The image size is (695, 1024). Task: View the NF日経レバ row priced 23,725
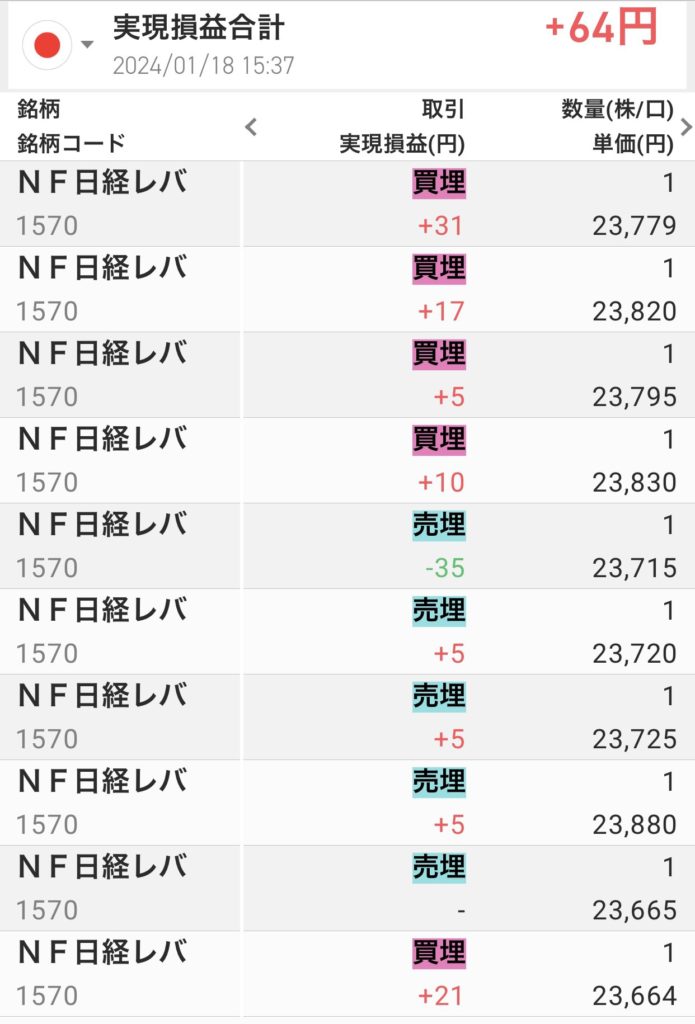[x=347, y=717]
